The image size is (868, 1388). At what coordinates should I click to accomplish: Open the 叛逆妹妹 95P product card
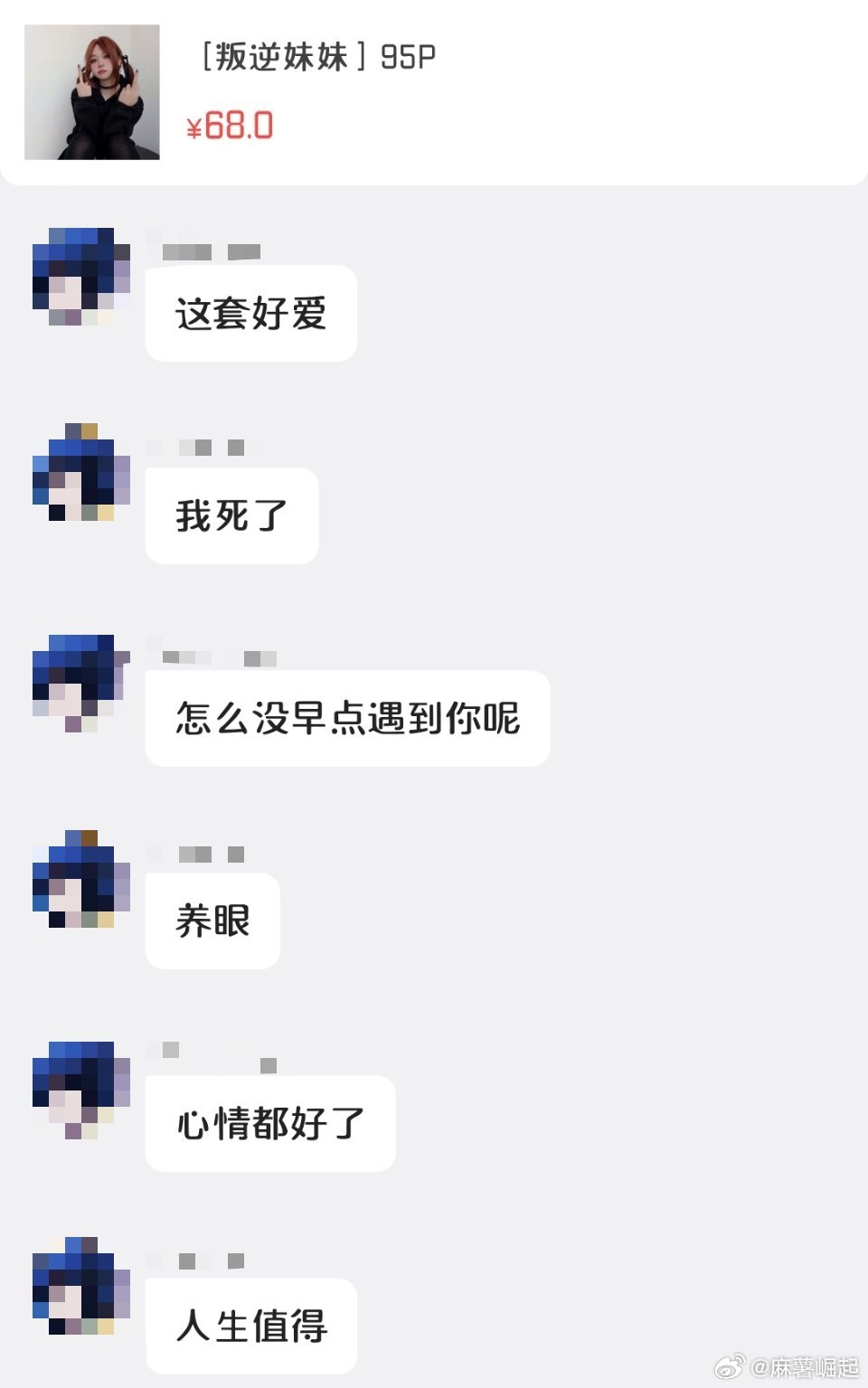pyautogui.click(x=434, y=91)
